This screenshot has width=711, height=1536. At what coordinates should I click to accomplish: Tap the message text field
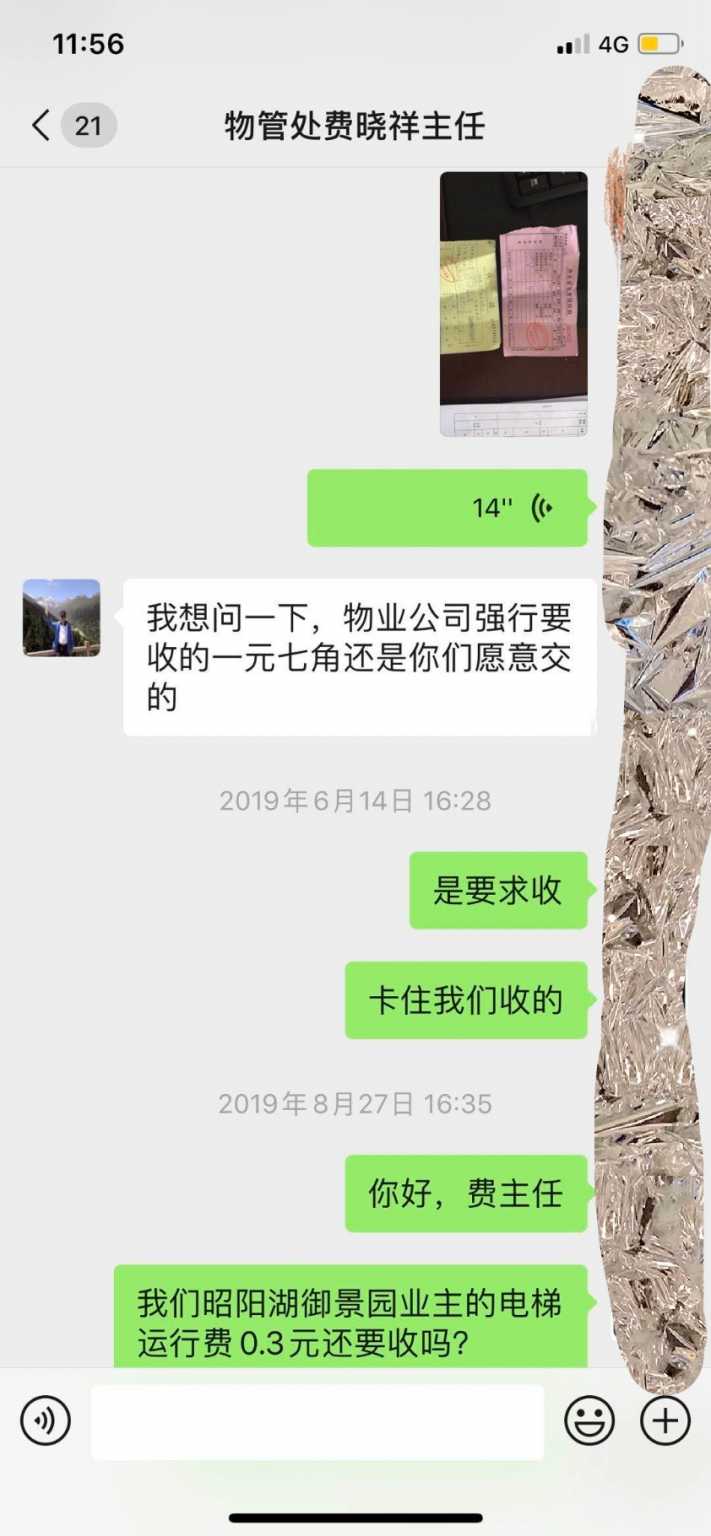(x=317, y=1421)
